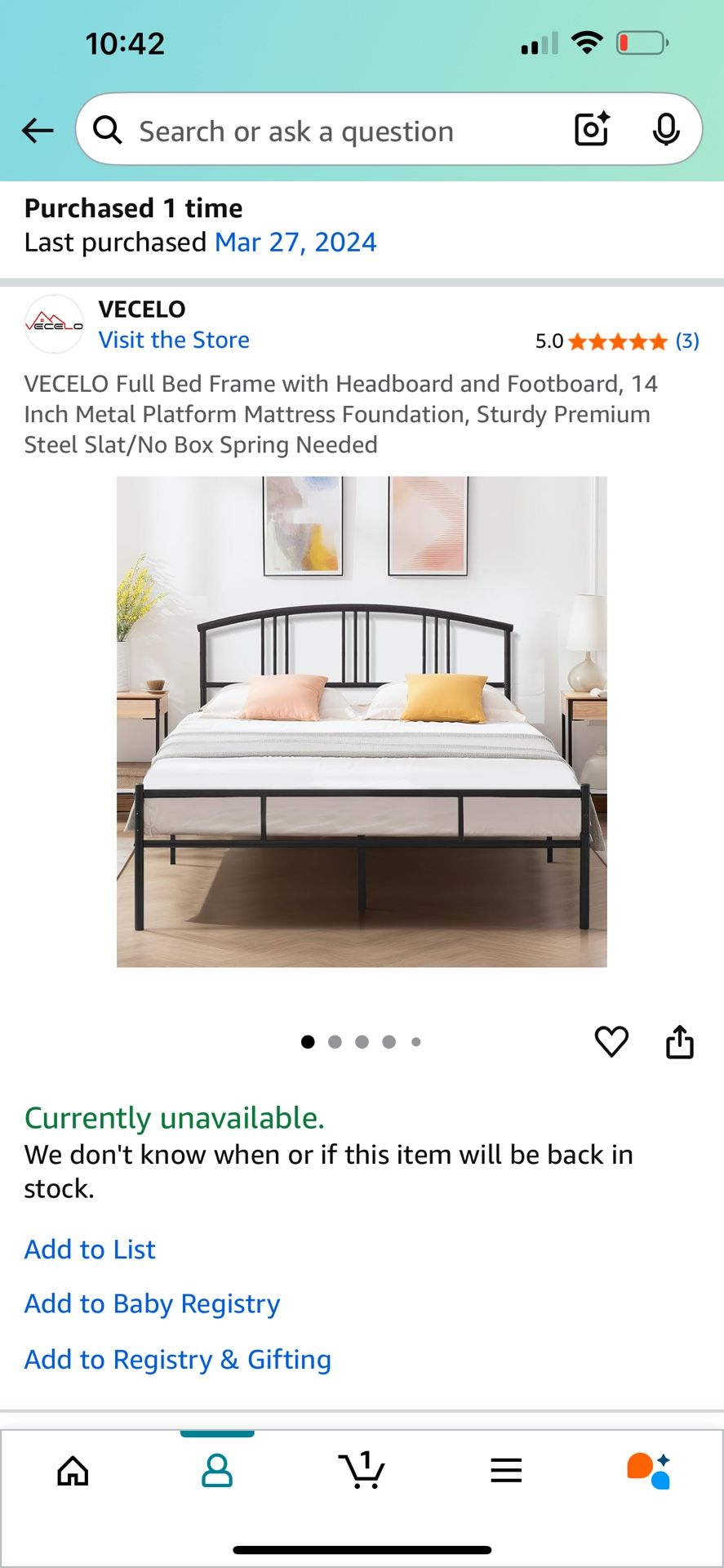Tap the search or ask a question field
Viewport: 724px width, 1568px height.
click(x=326, y=131)
